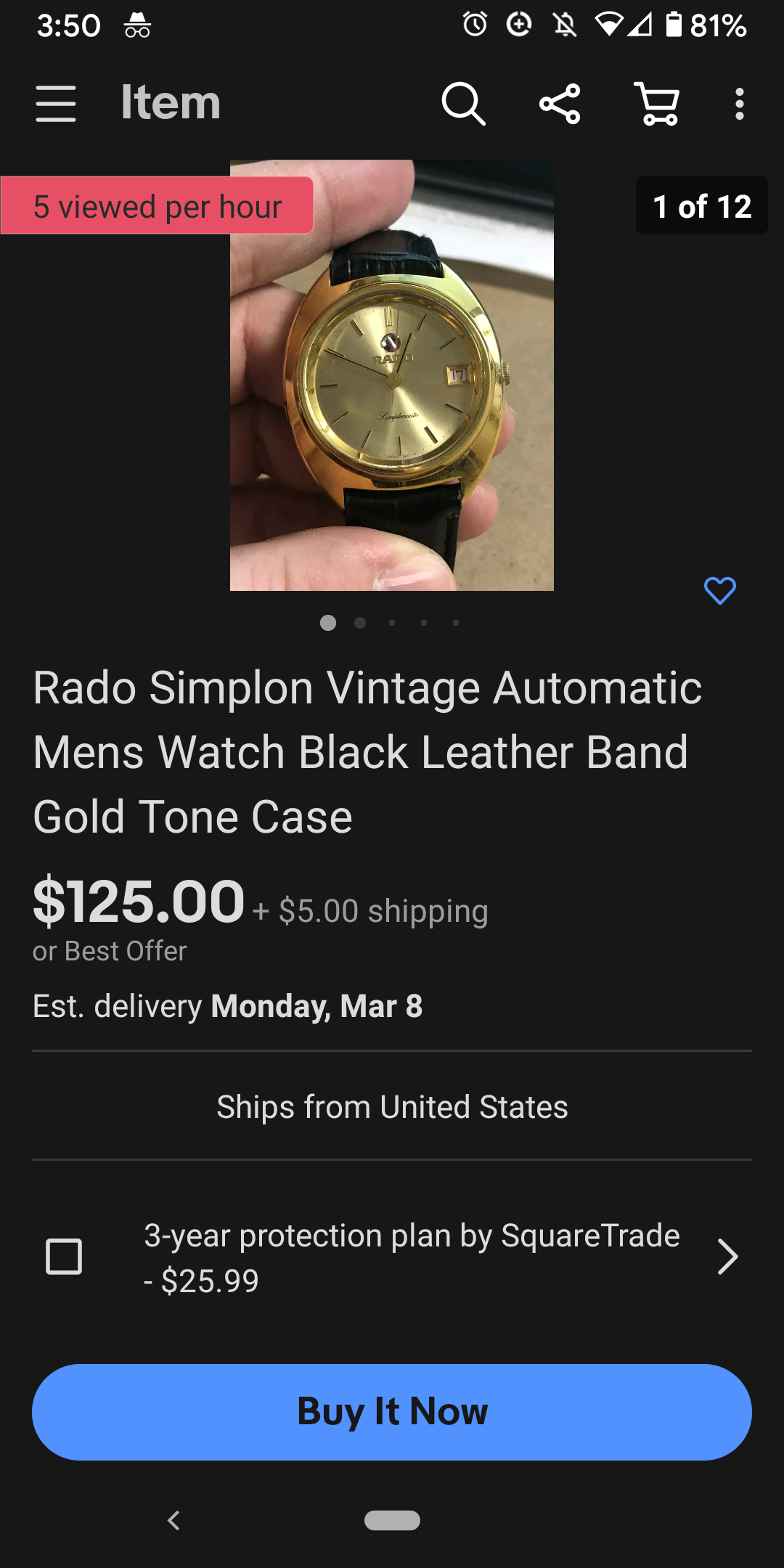Share this Rado watch listing
Screen dimensions: 784x1568
pyautogui.click(x=560, y=103)
